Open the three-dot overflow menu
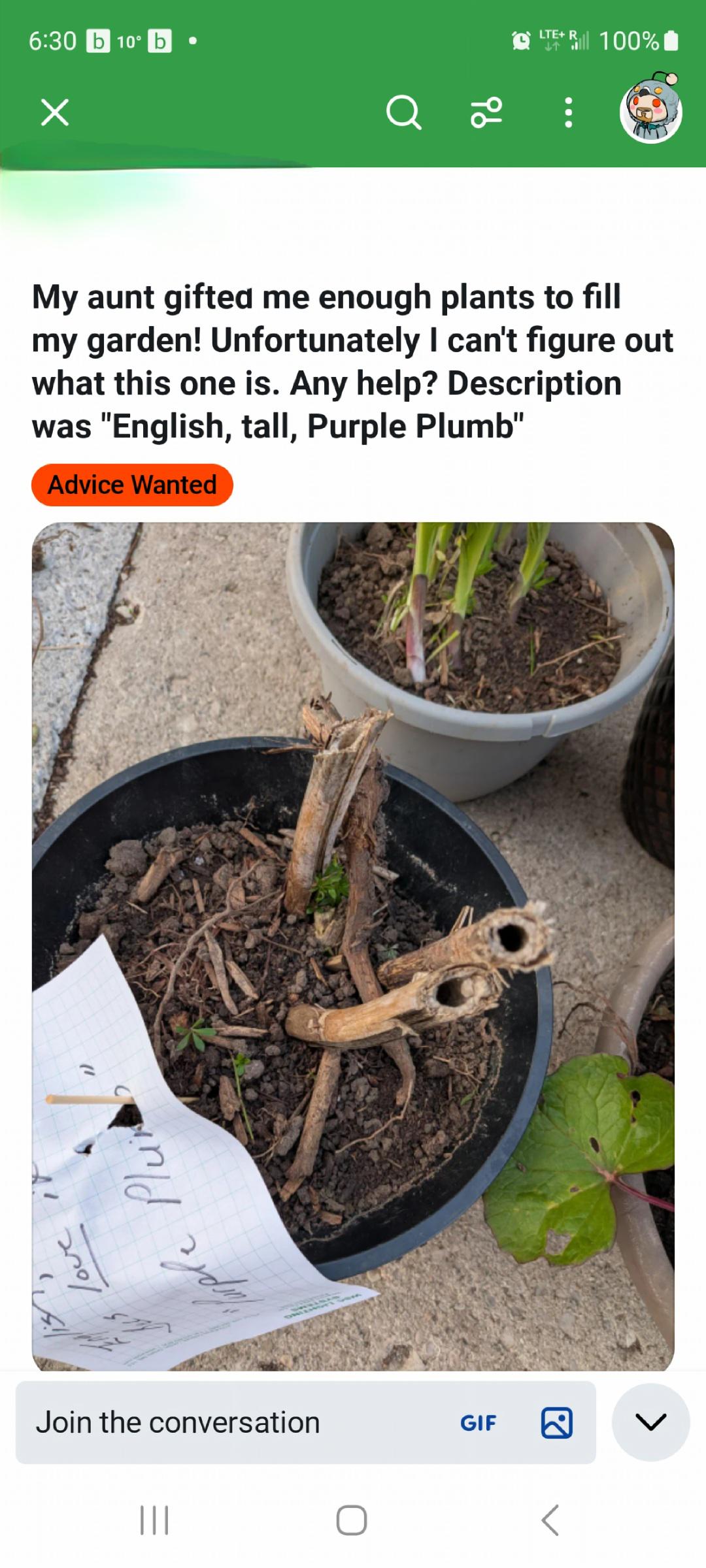This screenshot has width=706, height=1568. coord(569,112)
